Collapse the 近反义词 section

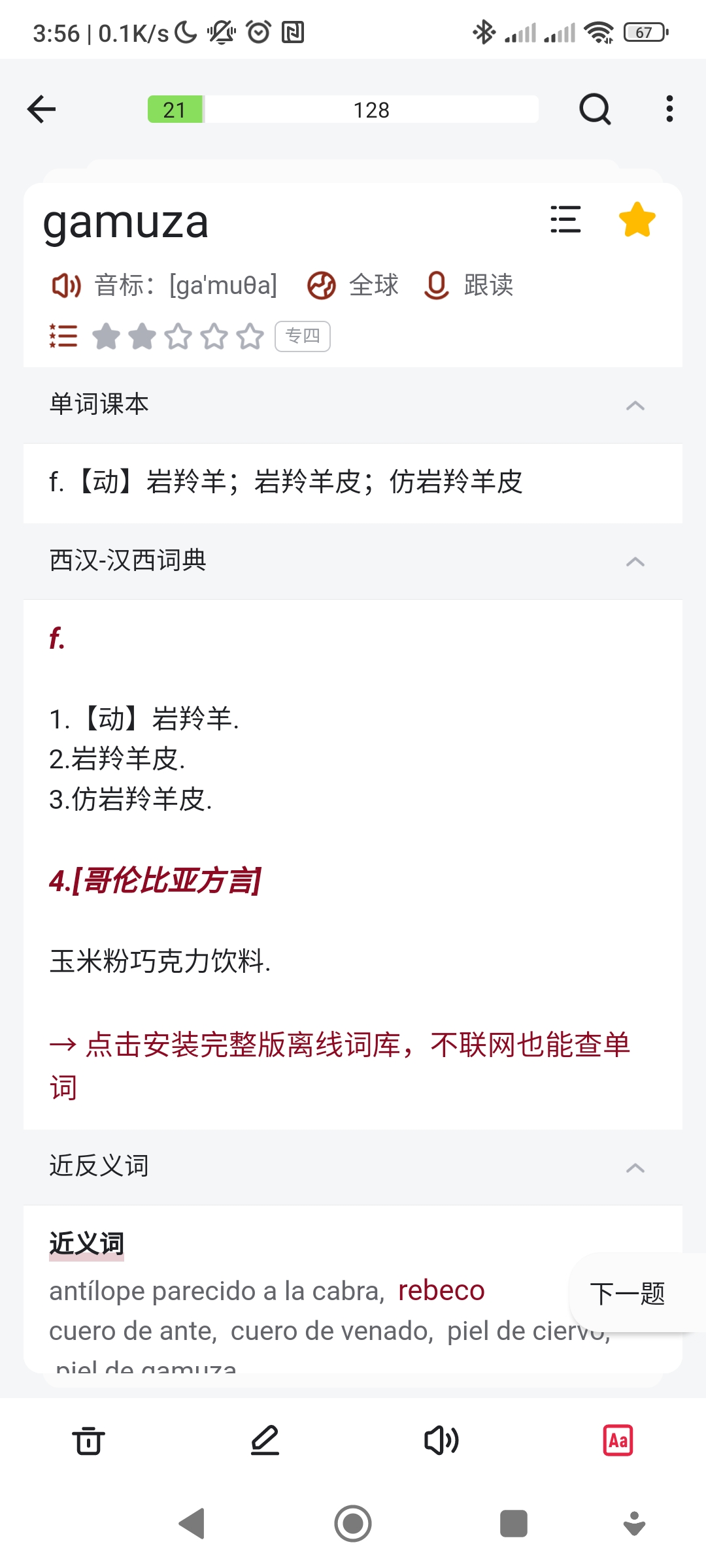pyautogui.click(x=635, y=1168)
